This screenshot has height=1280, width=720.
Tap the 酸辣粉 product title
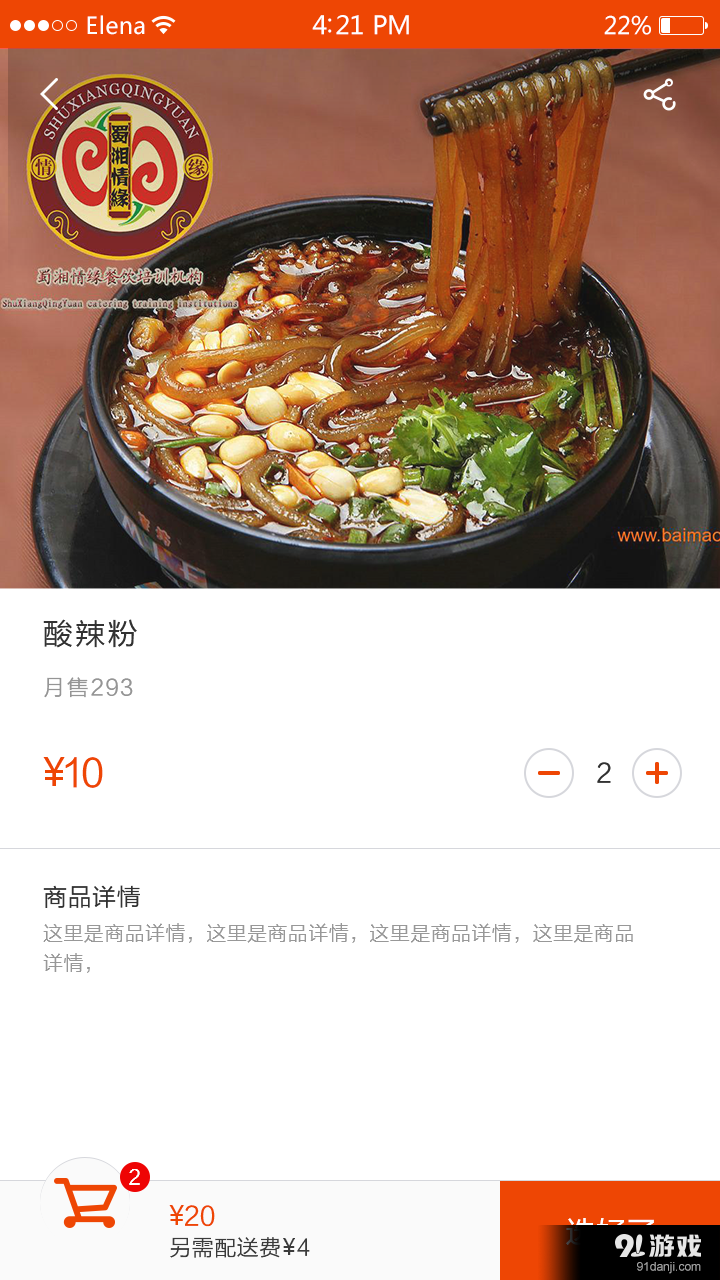[x=90, y=635]
